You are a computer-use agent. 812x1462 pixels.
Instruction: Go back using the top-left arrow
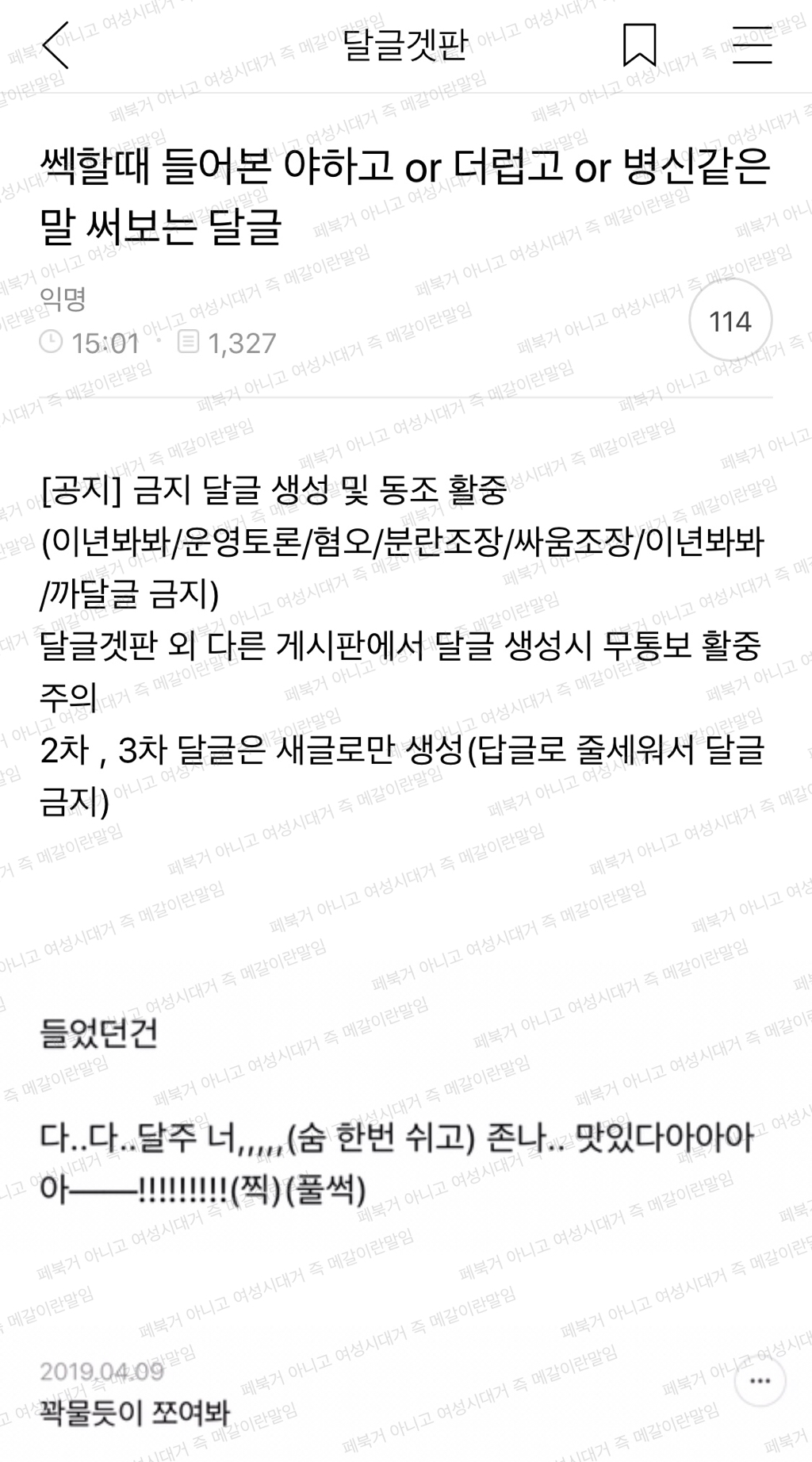click(x=56, y=45)
